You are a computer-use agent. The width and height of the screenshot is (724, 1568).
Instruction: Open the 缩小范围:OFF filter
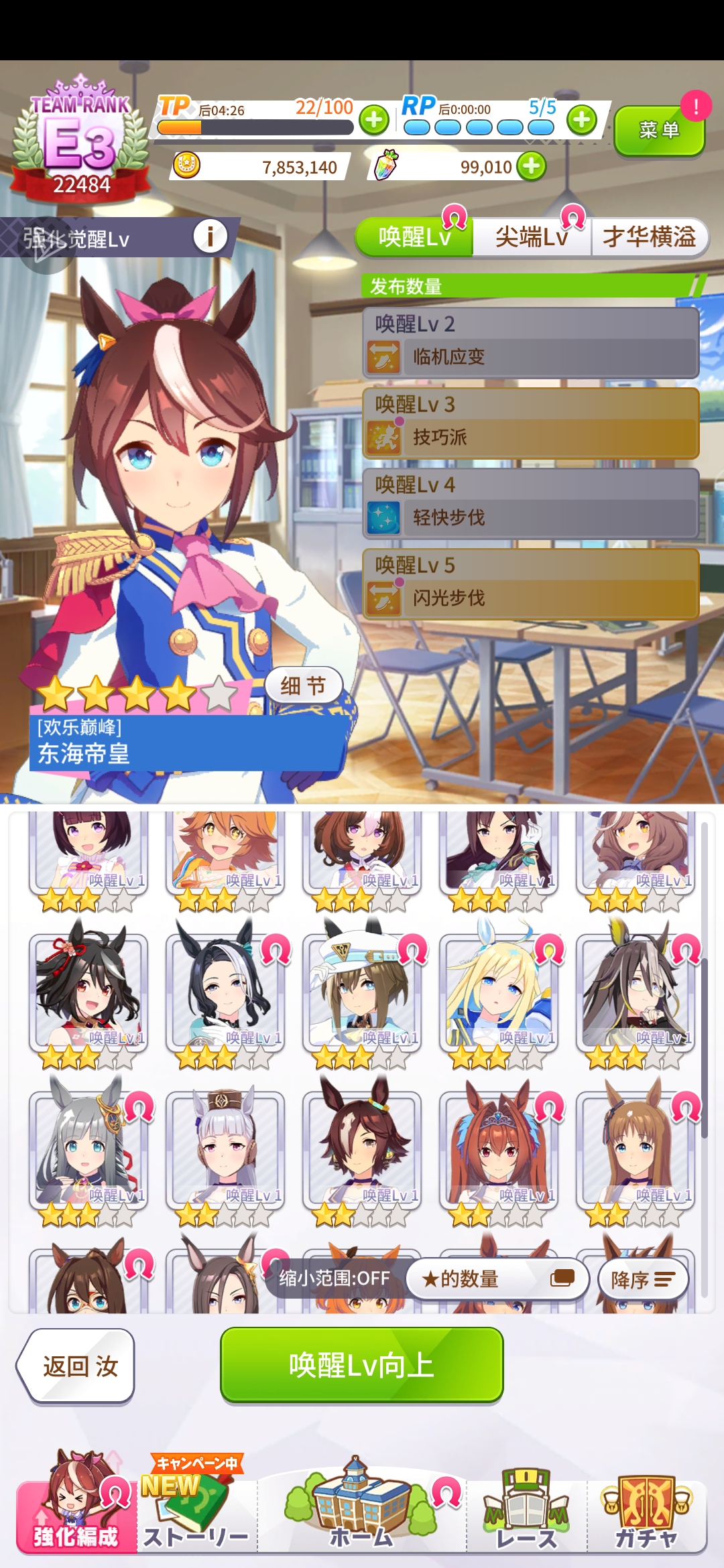tap(335, 1279)
